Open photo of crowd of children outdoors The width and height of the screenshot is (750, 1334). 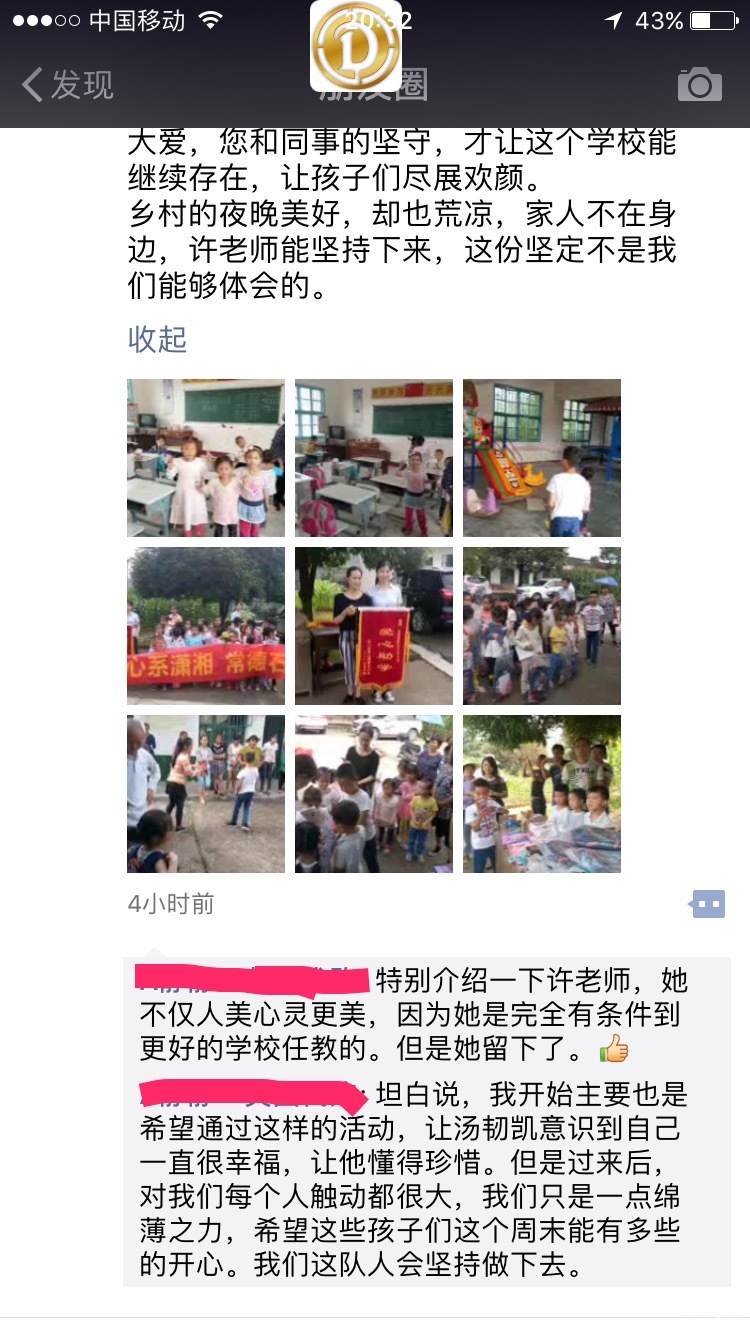coord(373,794)
